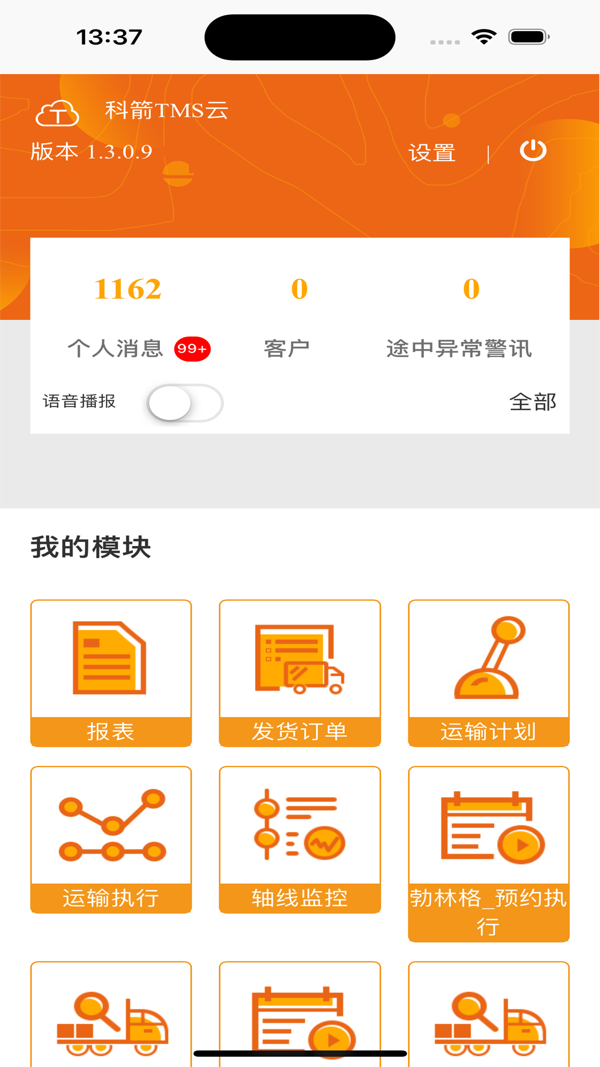Launch the 运输执行 module
The height and width of the screenshot is (1067, 600).
(111, 839)
